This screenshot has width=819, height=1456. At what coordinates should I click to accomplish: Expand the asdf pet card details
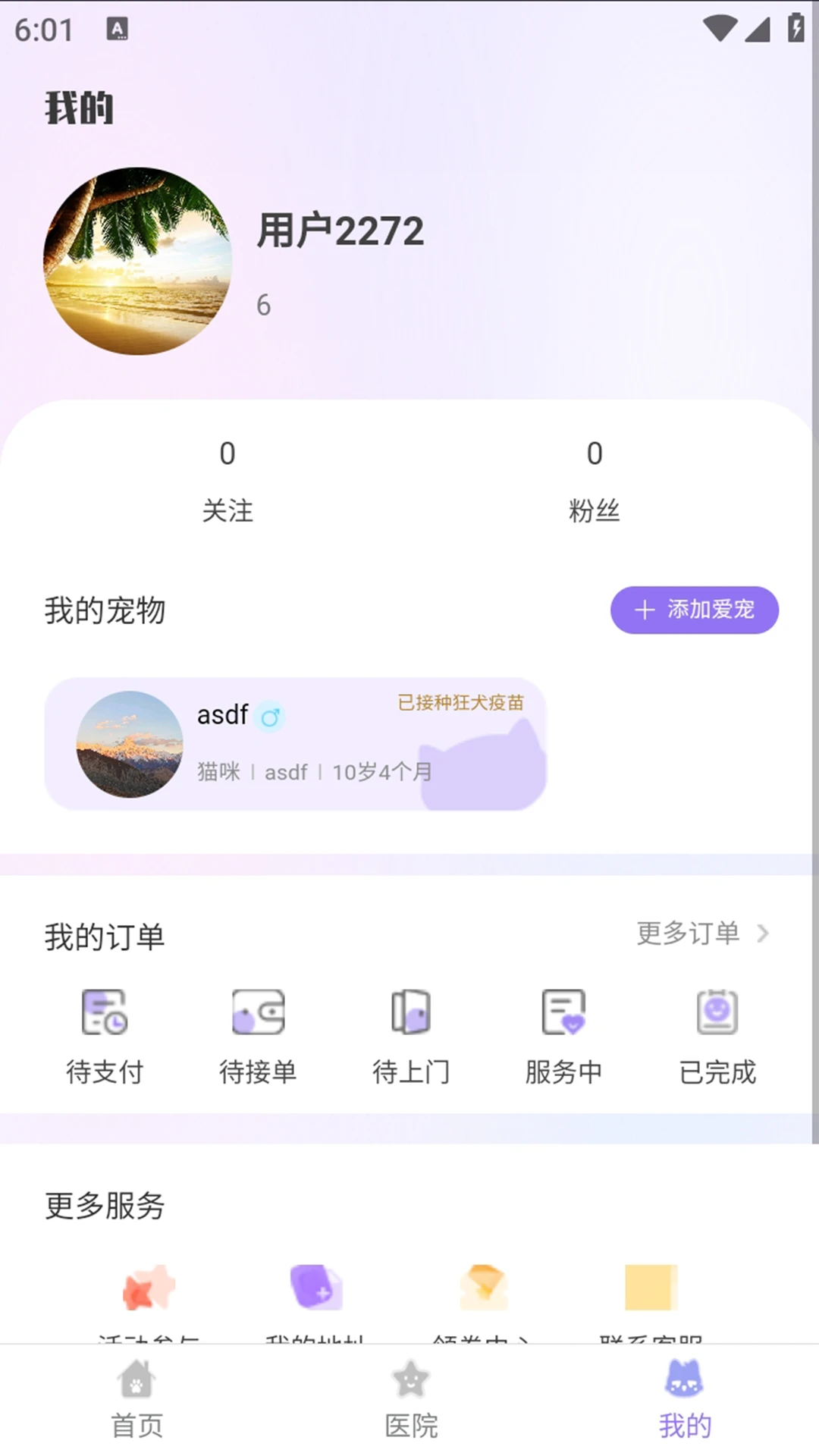297,744
